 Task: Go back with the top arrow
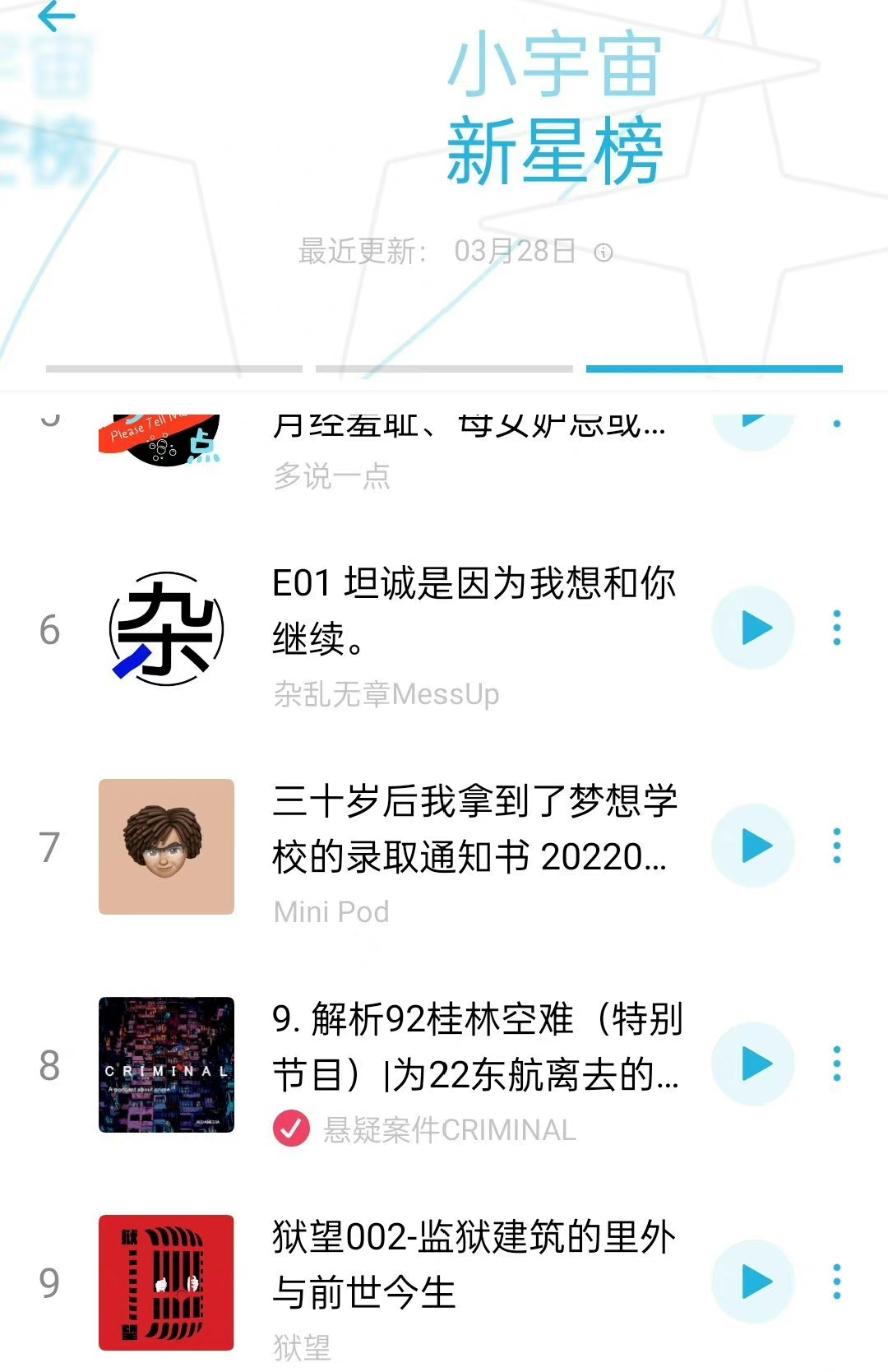56,16
